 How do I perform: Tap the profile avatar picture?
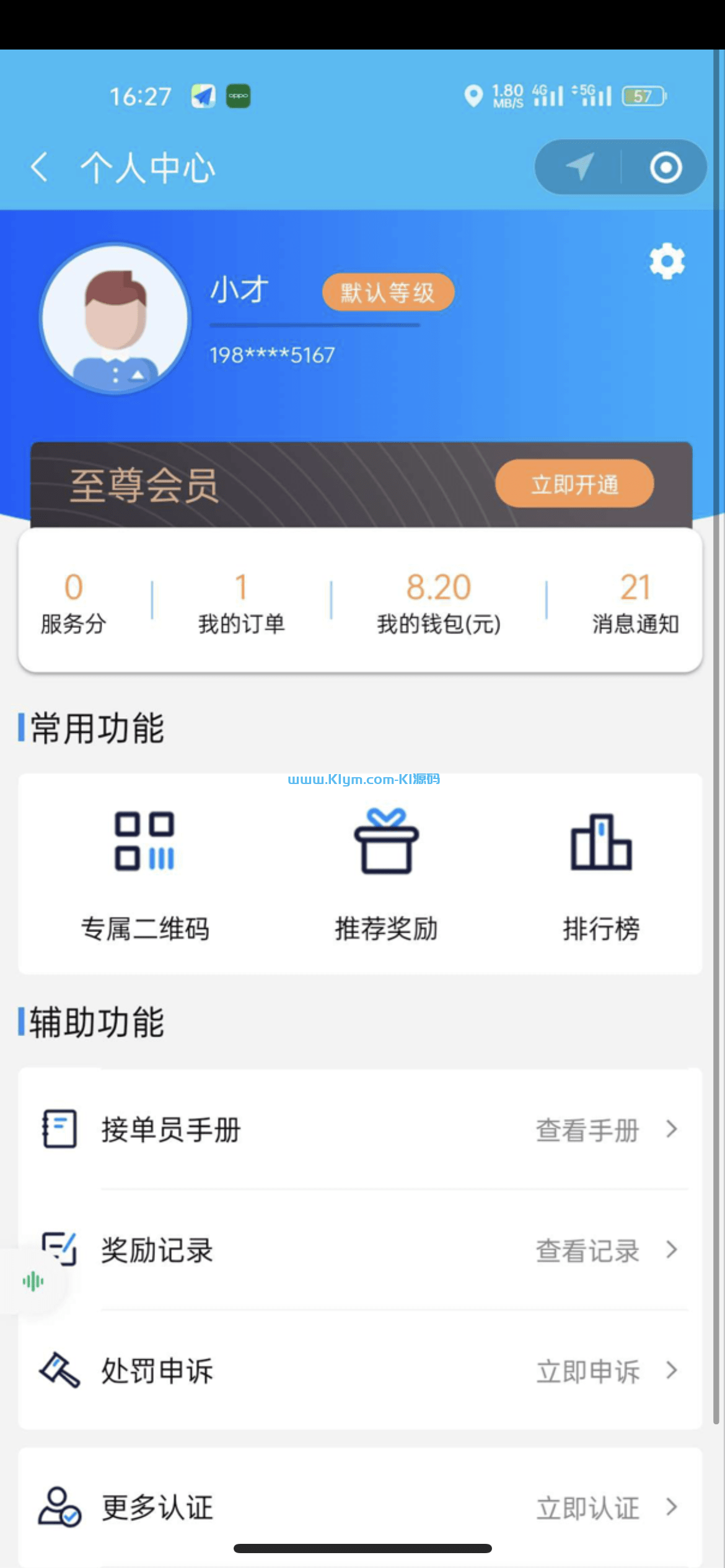point(115,319)
